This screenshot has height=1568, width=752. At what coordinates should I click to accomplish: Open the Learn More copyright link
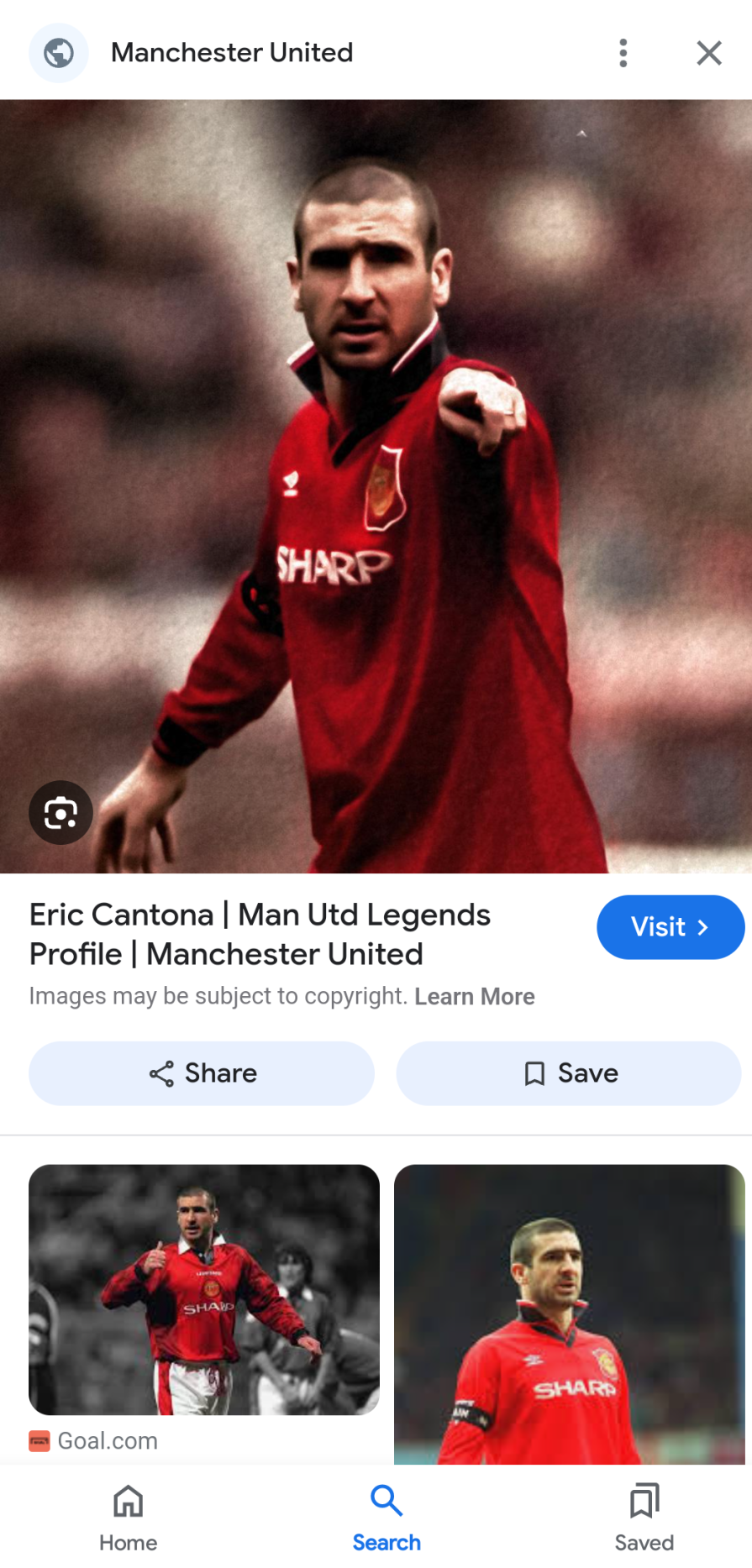click(x=475, y=996)
